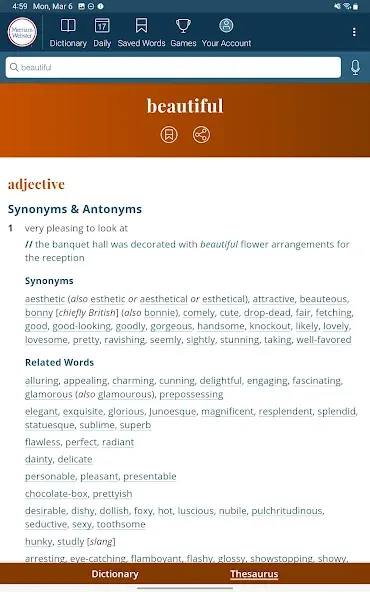Screen dimensions: 370x592
Task: Open the Dictionary section in top bar
Action: 68,33
